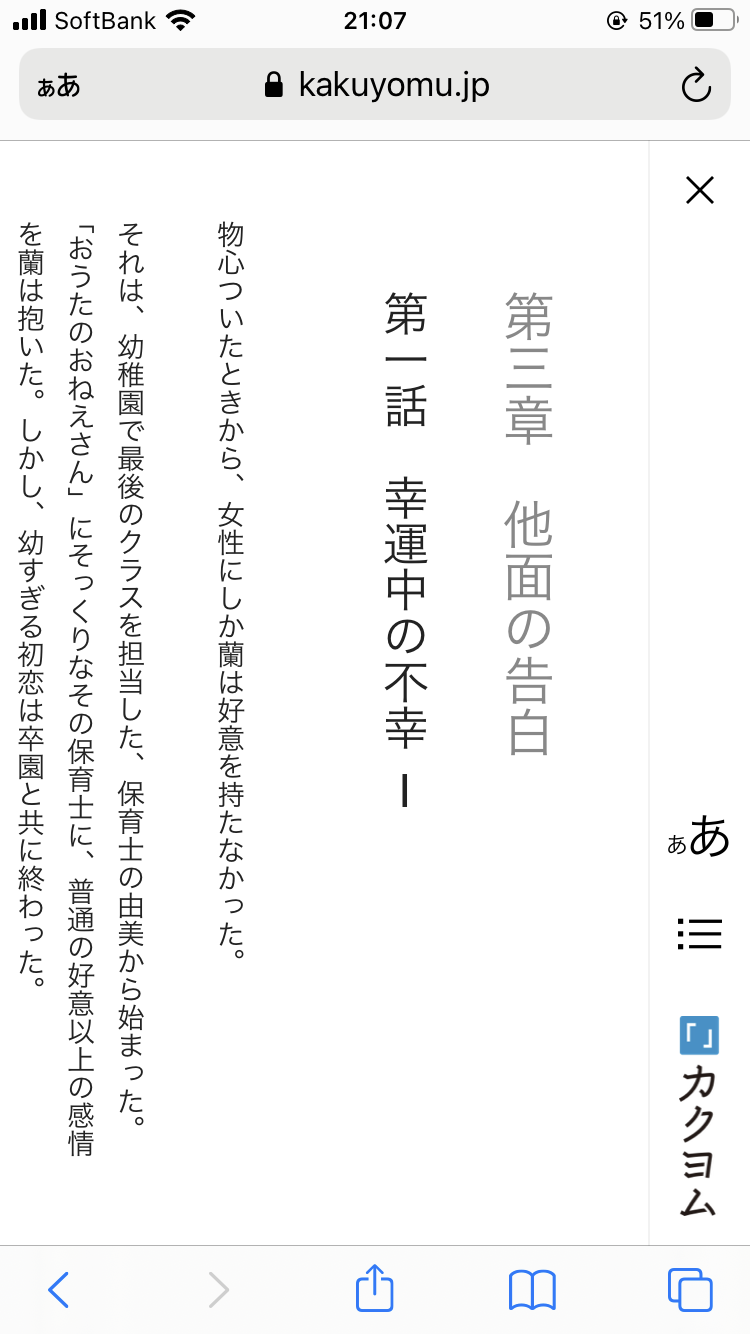The width and height of the screenshot is (750, 1334).
Task: Close the reader with the X button
Action: [x=700, y=190]
